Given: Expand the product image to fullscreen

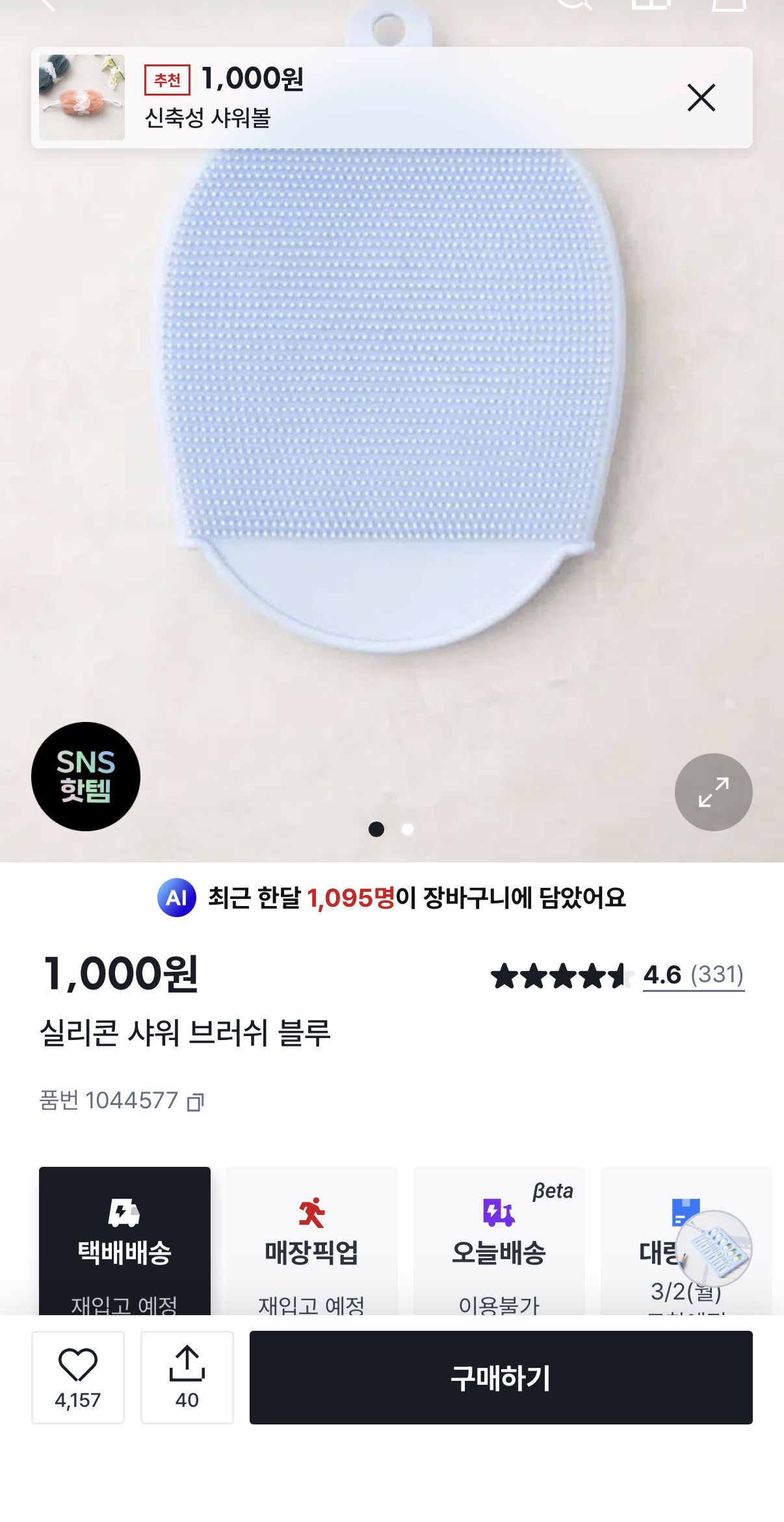Looking at the screenshot, I should 713,792.
